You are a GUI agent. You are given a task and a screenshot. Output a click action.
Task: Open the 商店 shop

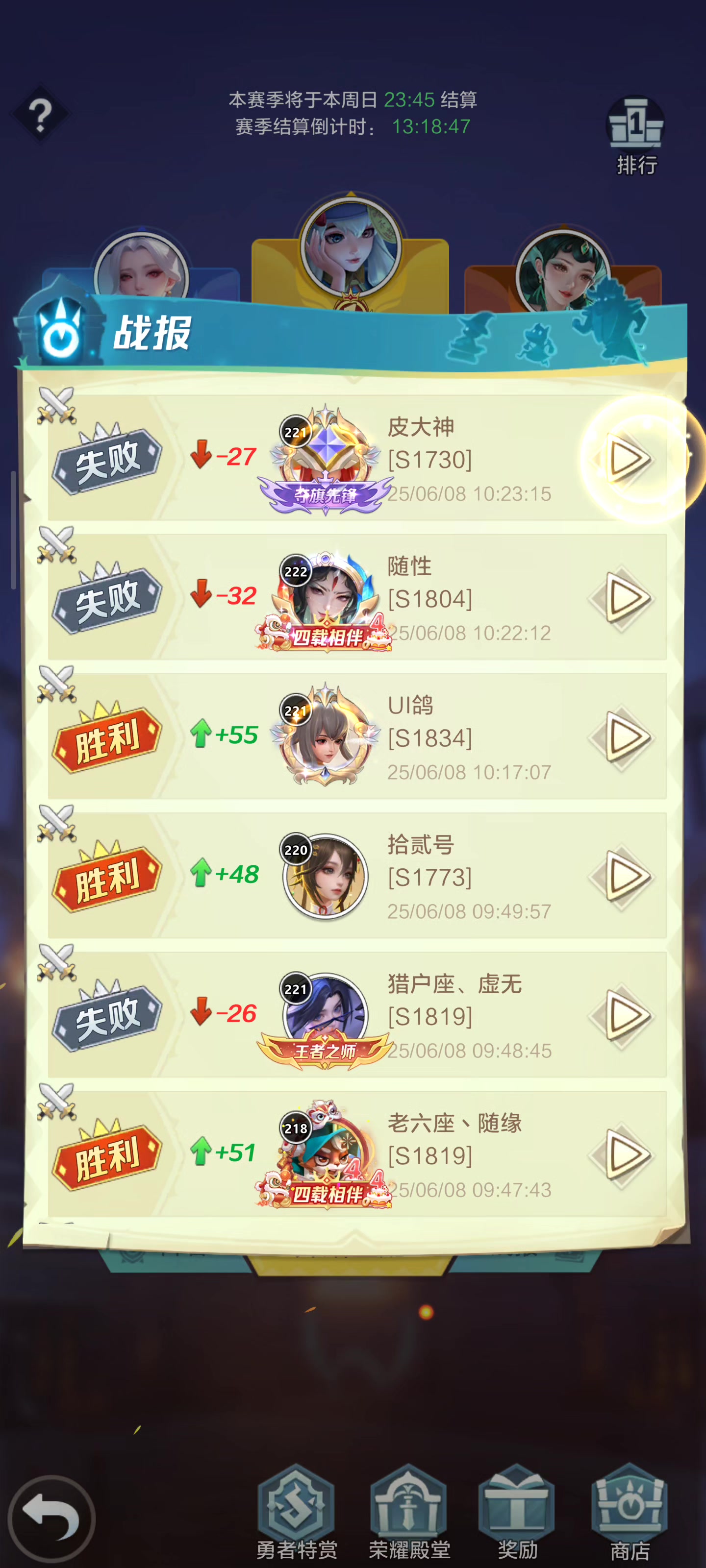(x=630, y=1512)
